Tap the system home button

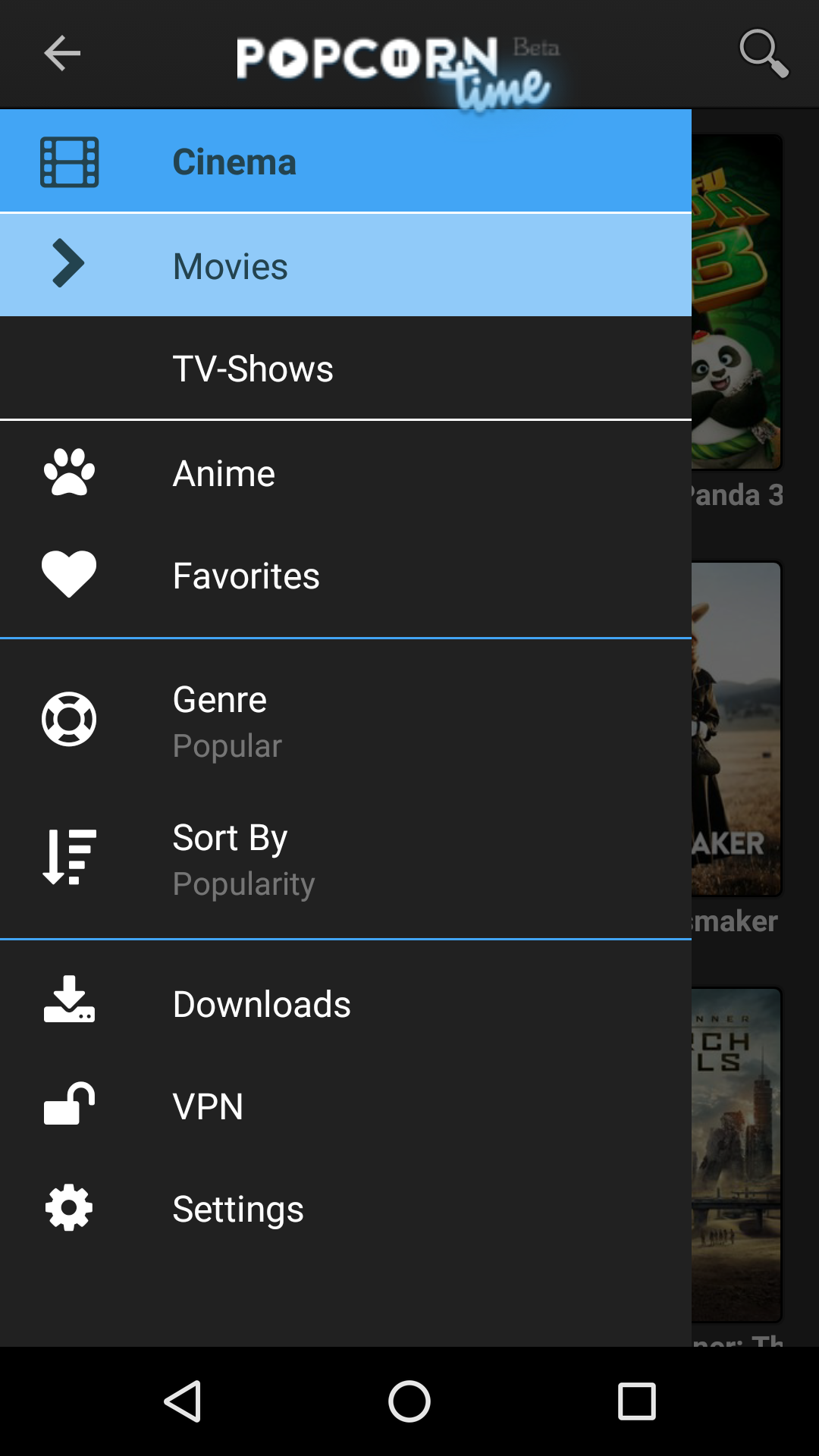[409, 1401]
